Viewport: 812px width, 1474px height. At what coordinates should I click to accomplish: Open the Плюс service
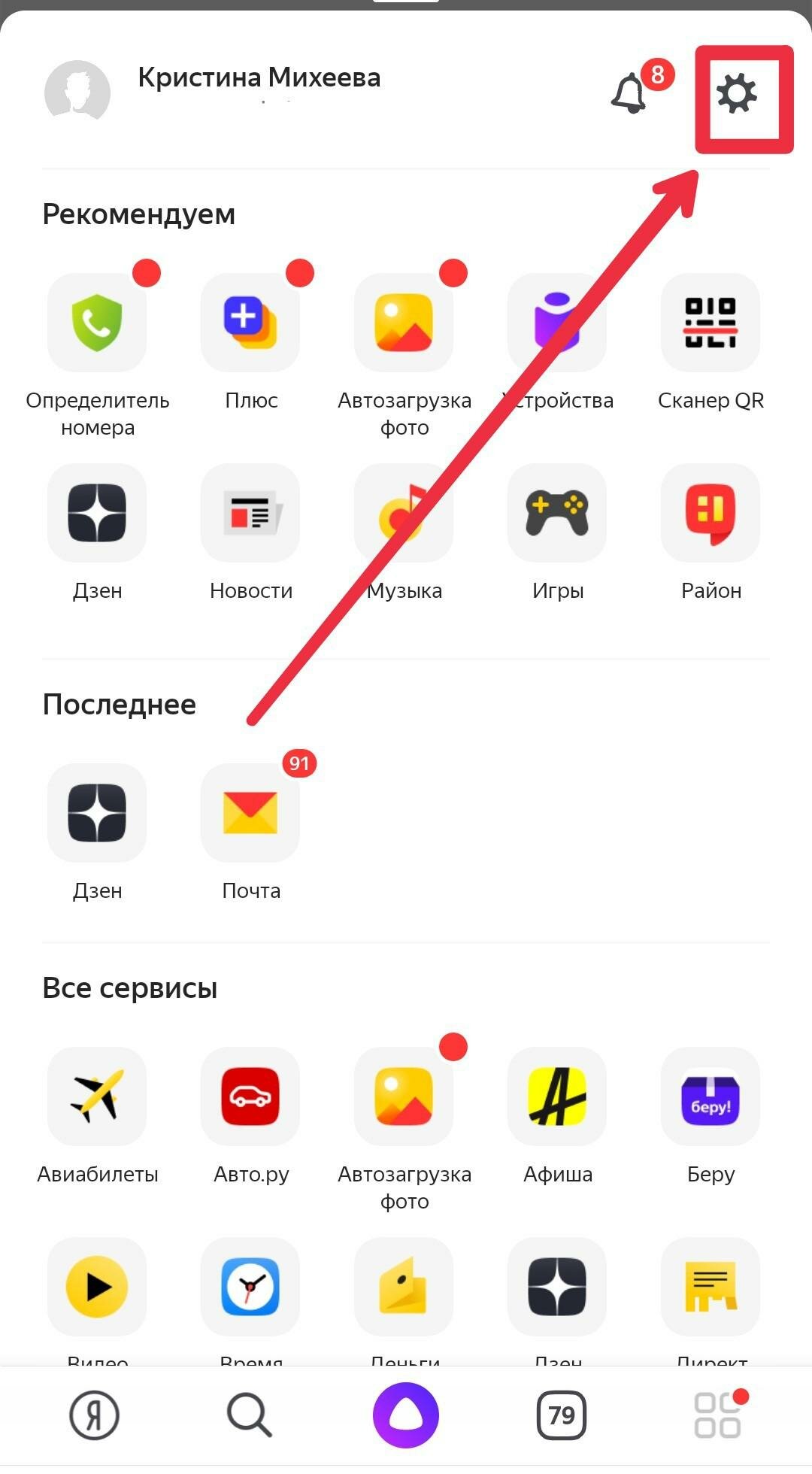click(x=250, y=323)
